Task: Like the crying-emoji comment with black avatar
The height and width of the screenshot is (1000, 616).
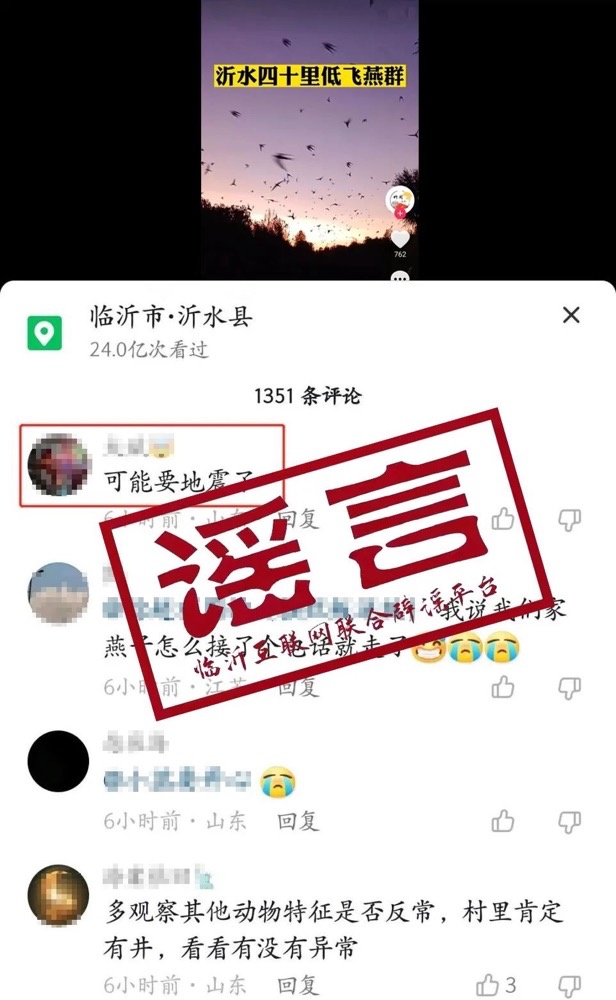Action: (x=503, y=821)
